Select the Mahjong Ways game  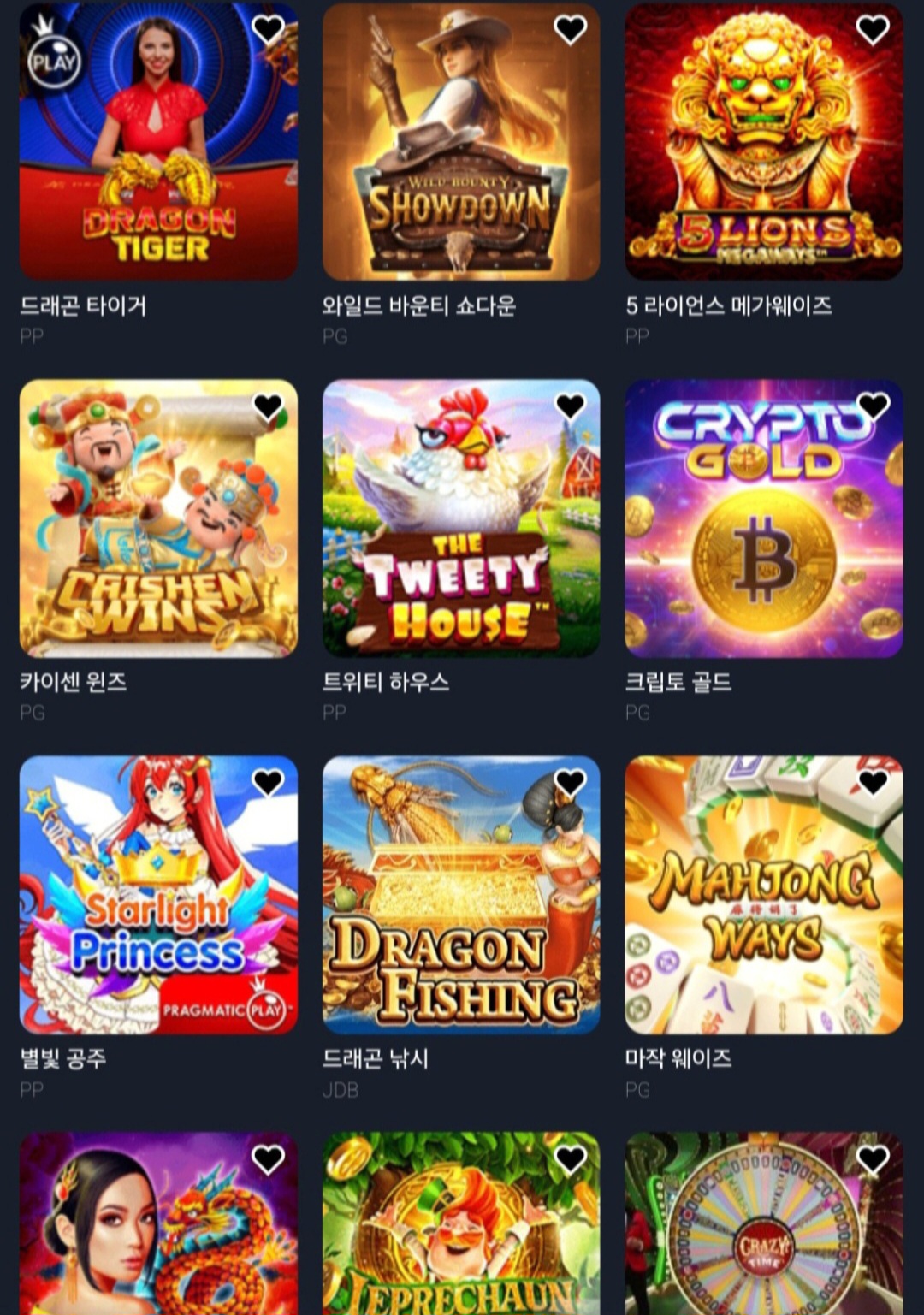tap(764, 895)
